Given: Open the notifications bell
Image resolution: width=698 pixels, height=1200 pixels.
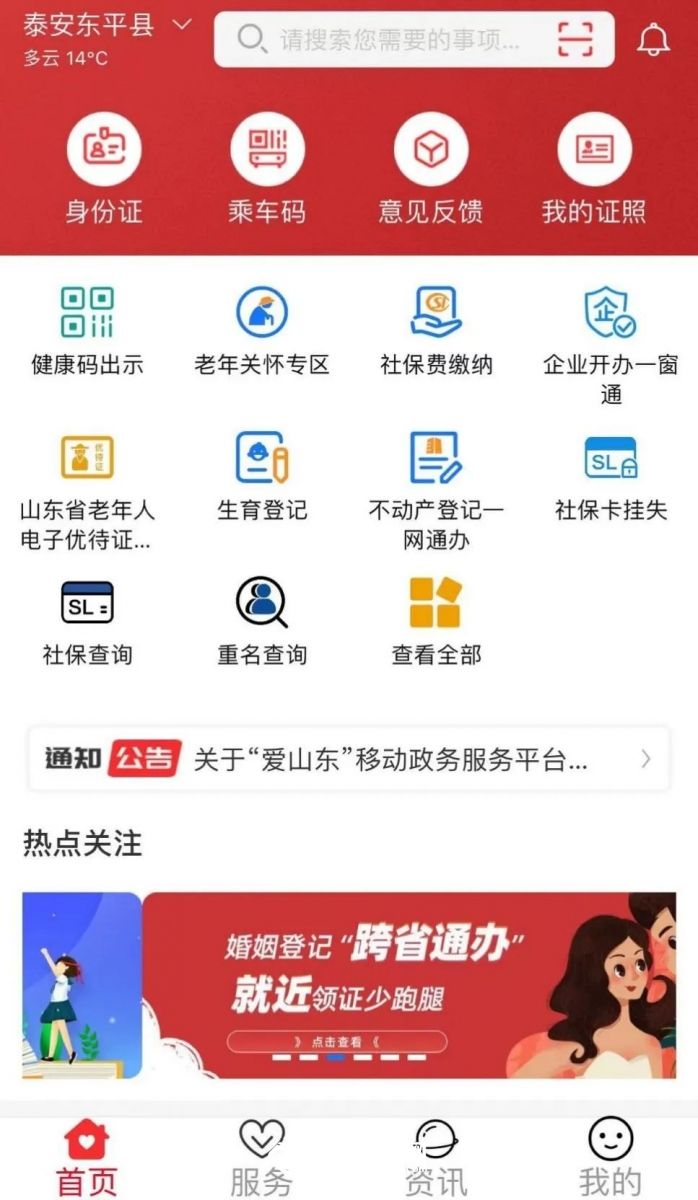Looking at the screenshot, I should 653,40.
